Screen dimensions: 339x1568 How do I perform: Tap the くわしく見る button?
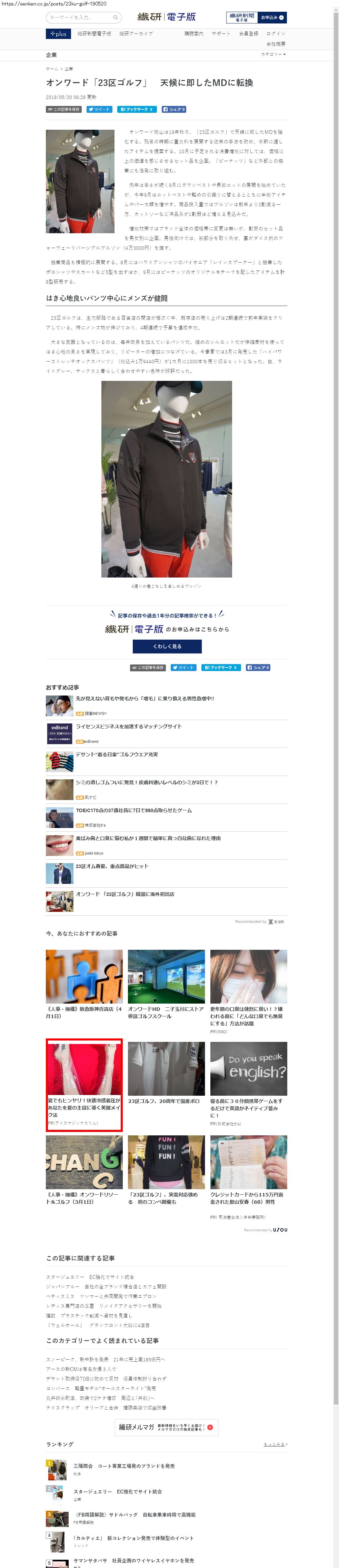[x=167, y=647]
